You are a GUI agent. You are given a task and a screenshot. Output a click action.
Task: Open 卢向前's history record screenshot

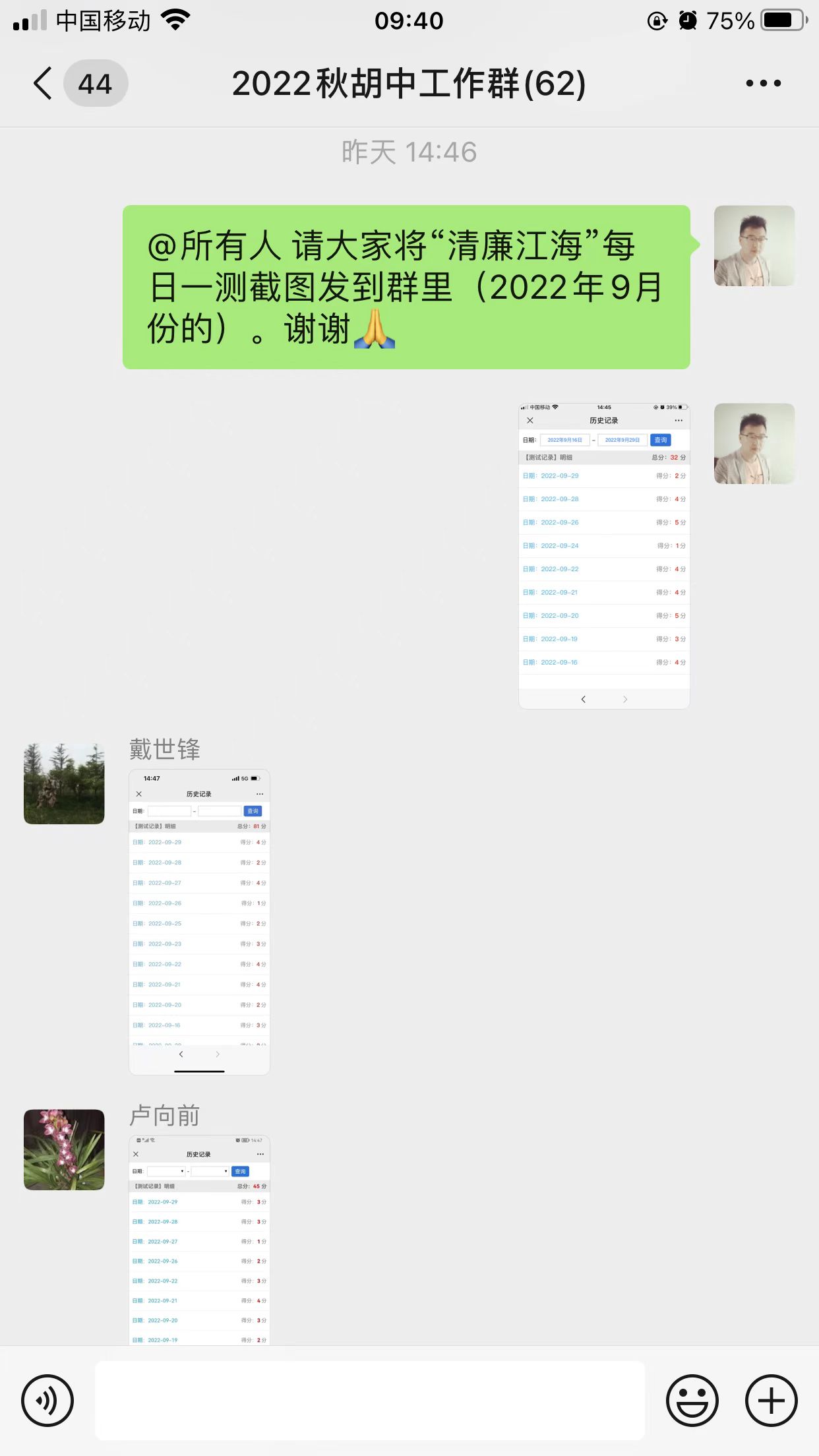pos(199,1240)
